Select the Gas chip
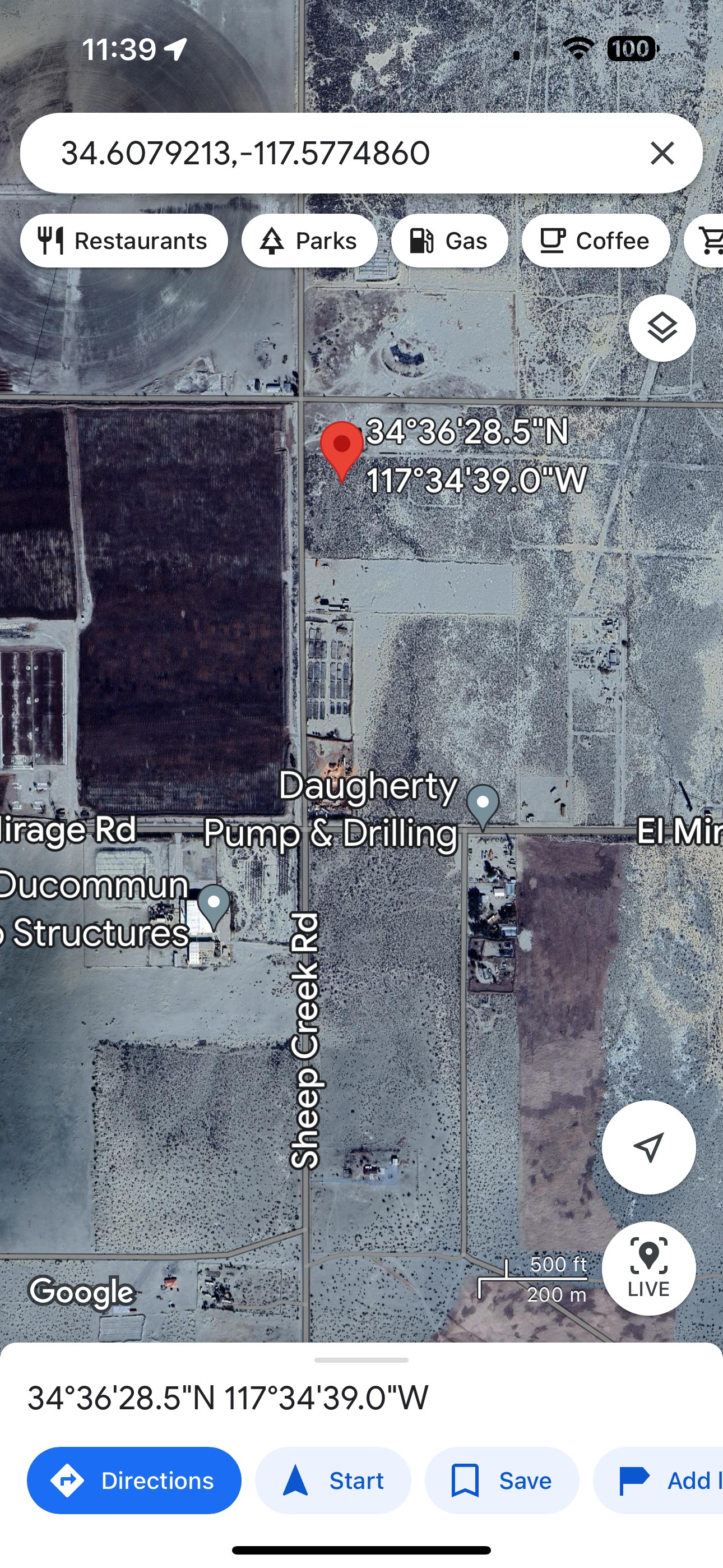 (449, 241)
